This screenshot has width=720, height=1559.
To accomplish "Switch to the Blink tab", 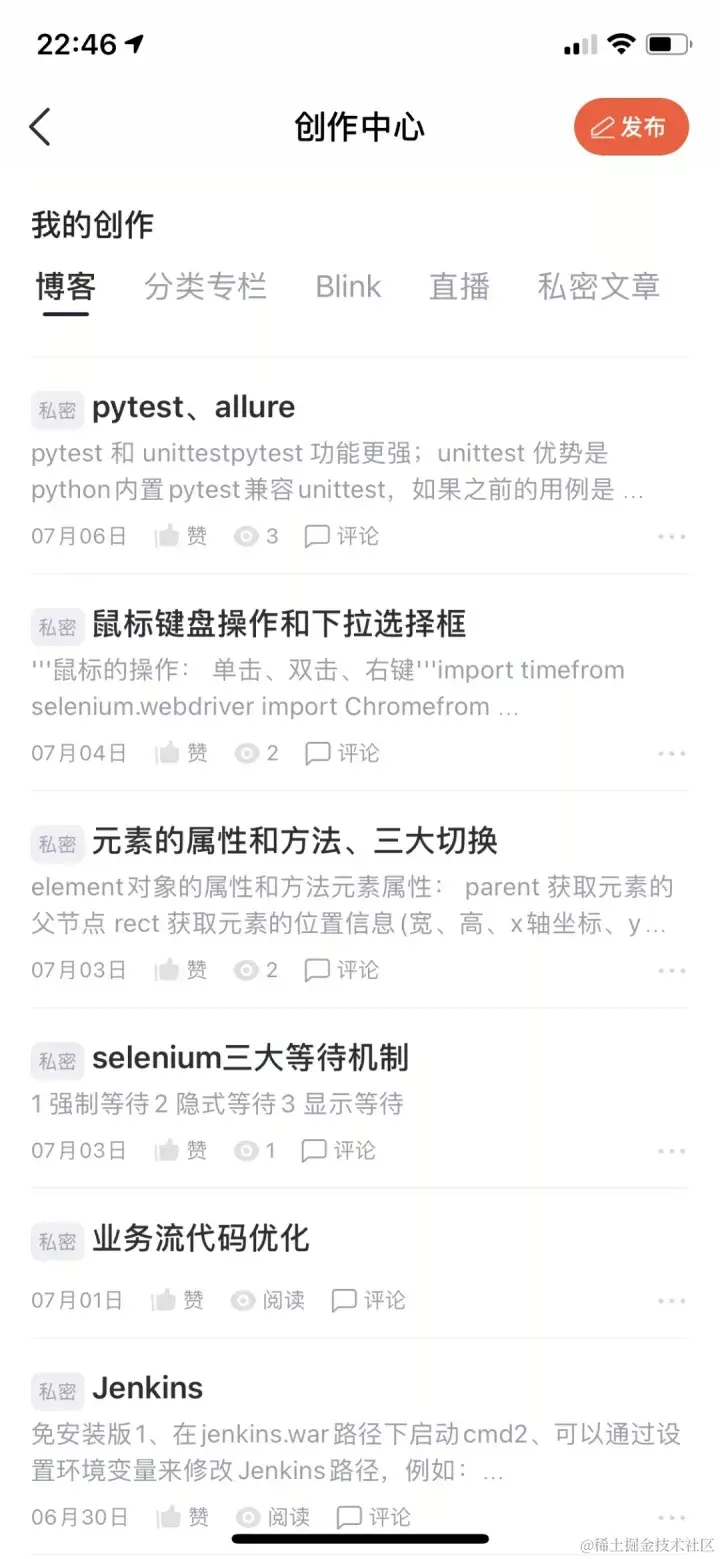I will [x=348, y=287].
